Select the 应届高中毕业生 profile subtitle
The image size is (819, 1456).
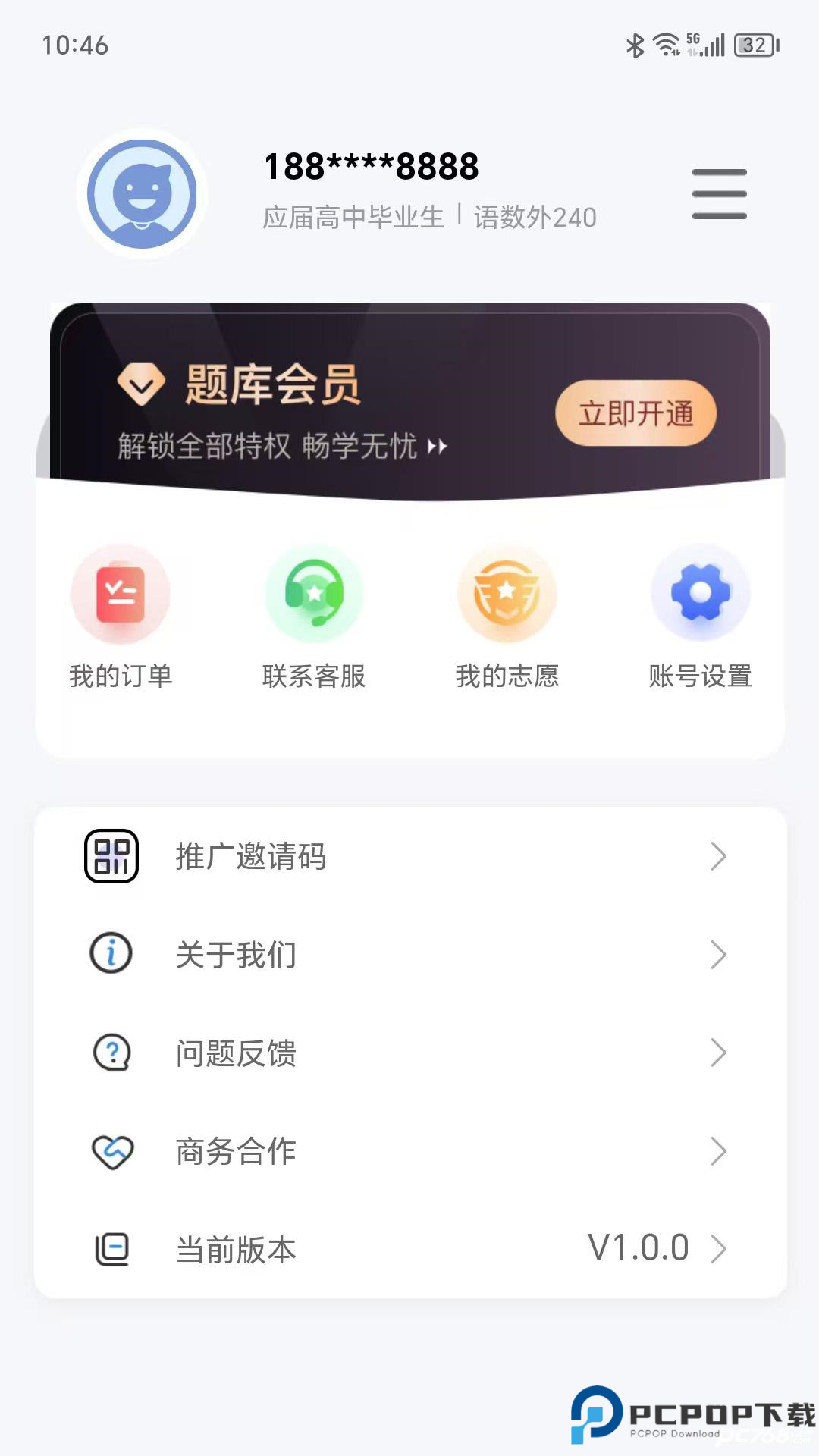point(353,217)
